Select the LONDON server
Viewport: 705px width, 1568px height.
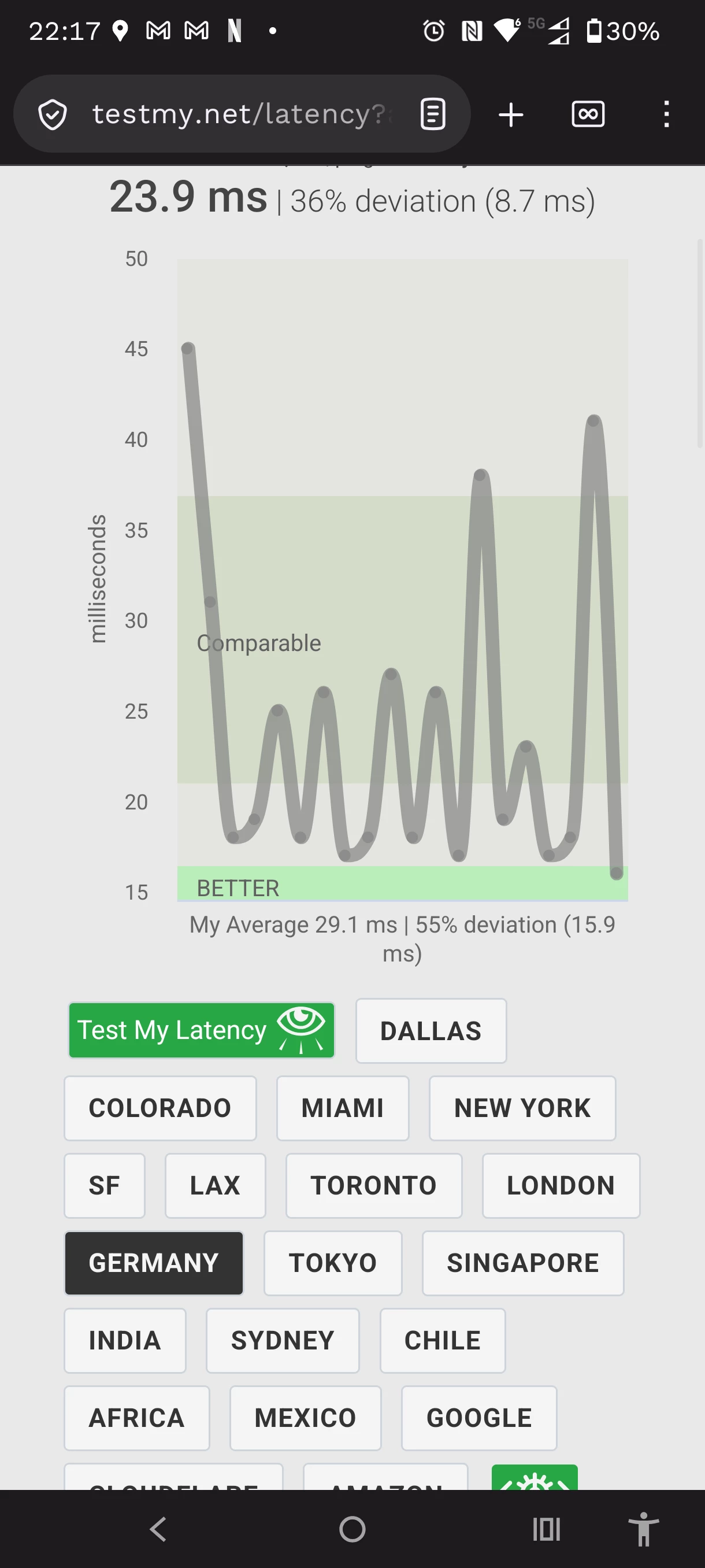tap(561, 1185)
